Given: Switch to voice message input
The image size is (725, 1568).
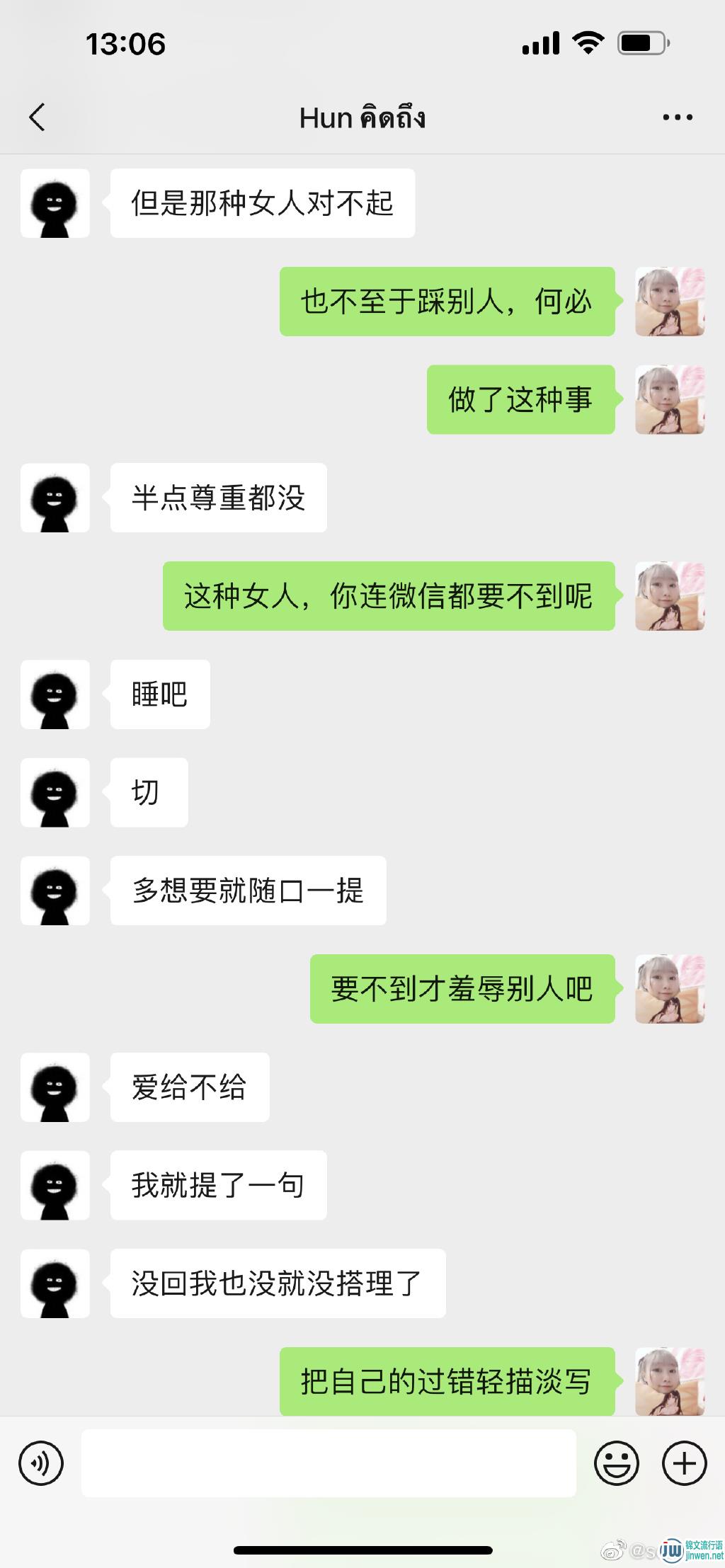Looking at the screenshot, I should click(41, 1463).
